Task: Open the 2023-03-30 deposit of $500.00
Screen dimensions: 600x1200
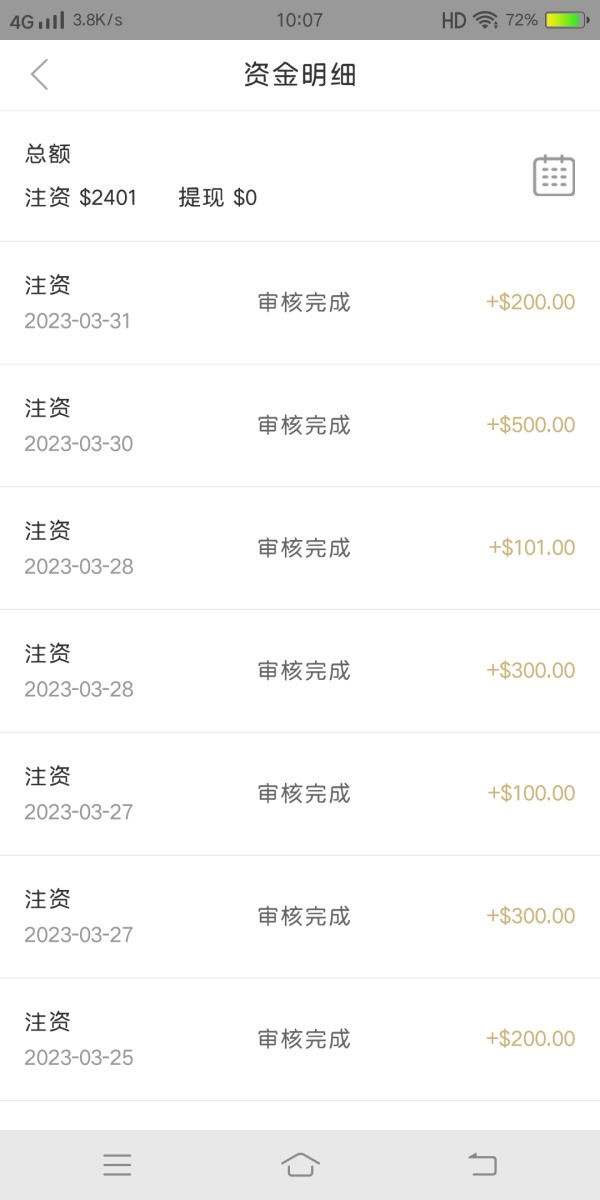Action: tap(300, 426)
